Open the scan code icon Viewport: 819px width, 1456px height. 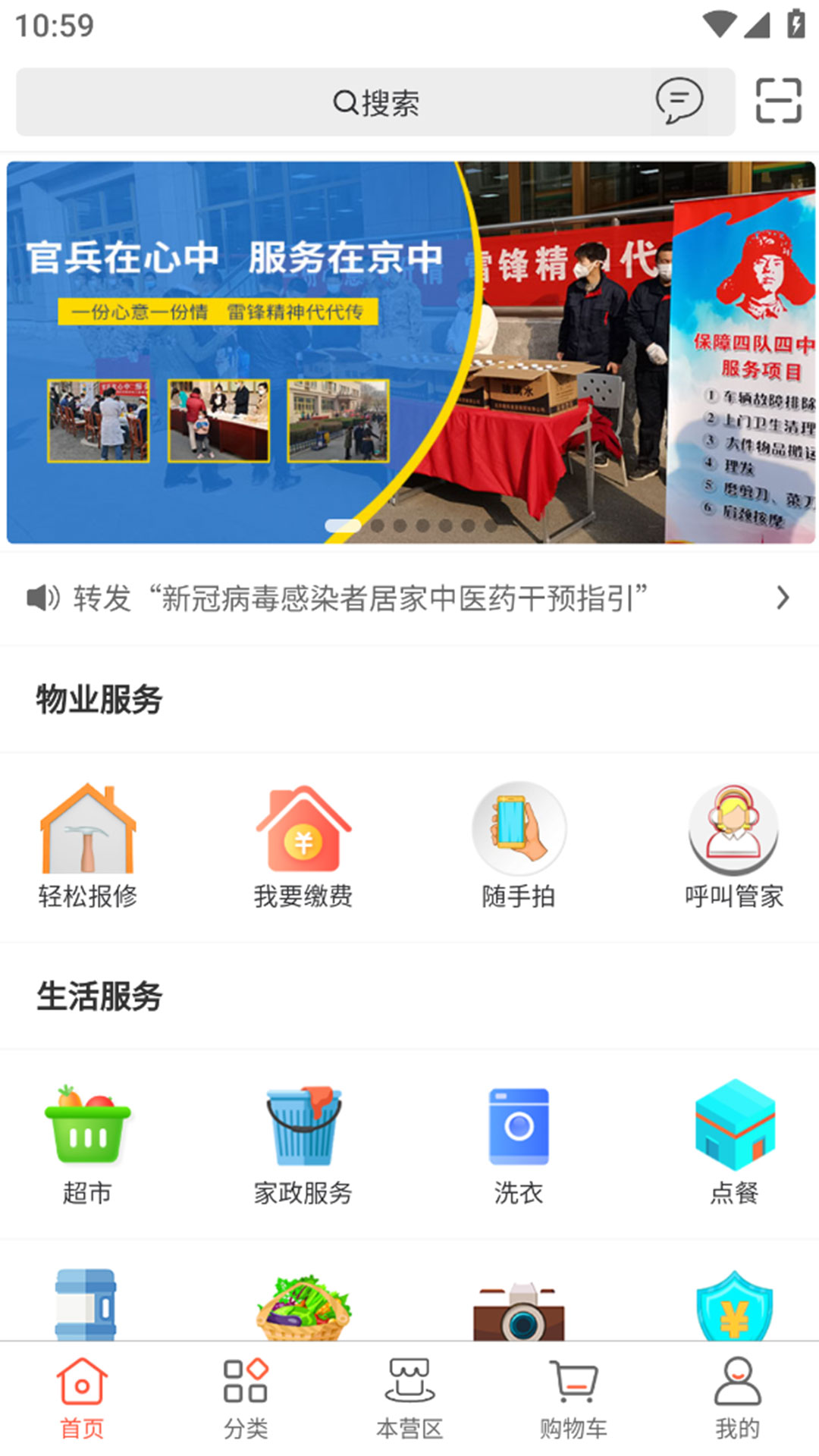[778, 101]
